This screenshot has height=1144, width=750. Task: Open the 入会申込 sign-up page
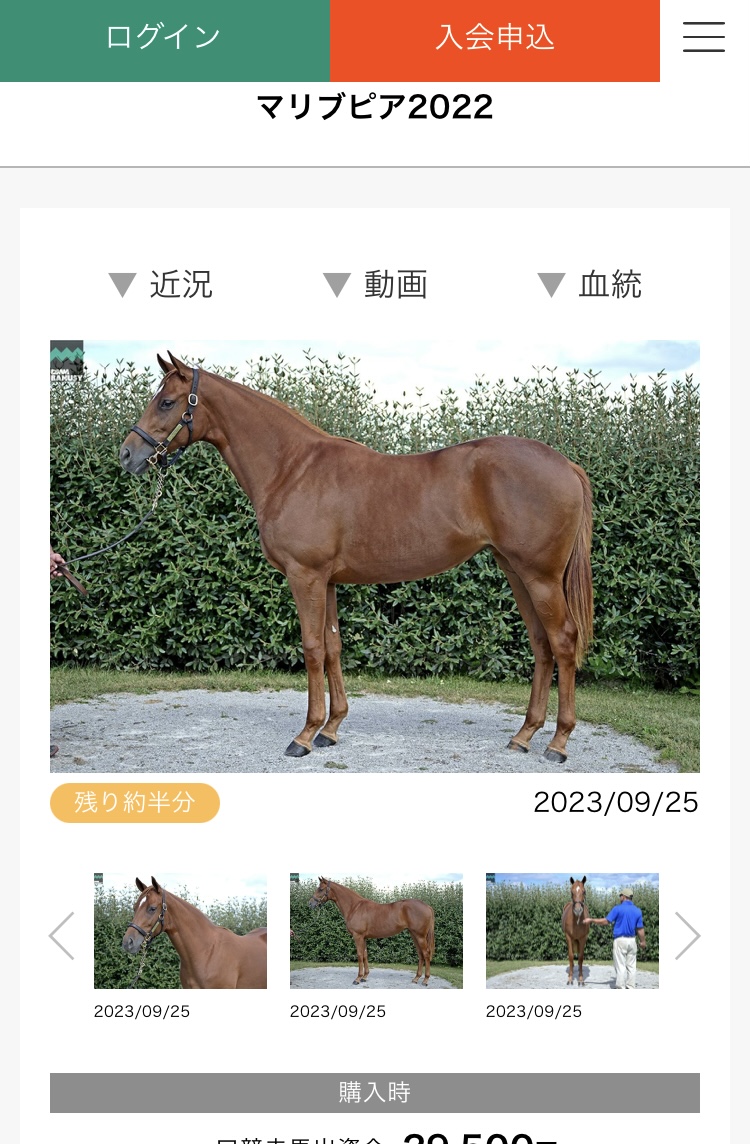pyautogui.click(x=495, y=40)
